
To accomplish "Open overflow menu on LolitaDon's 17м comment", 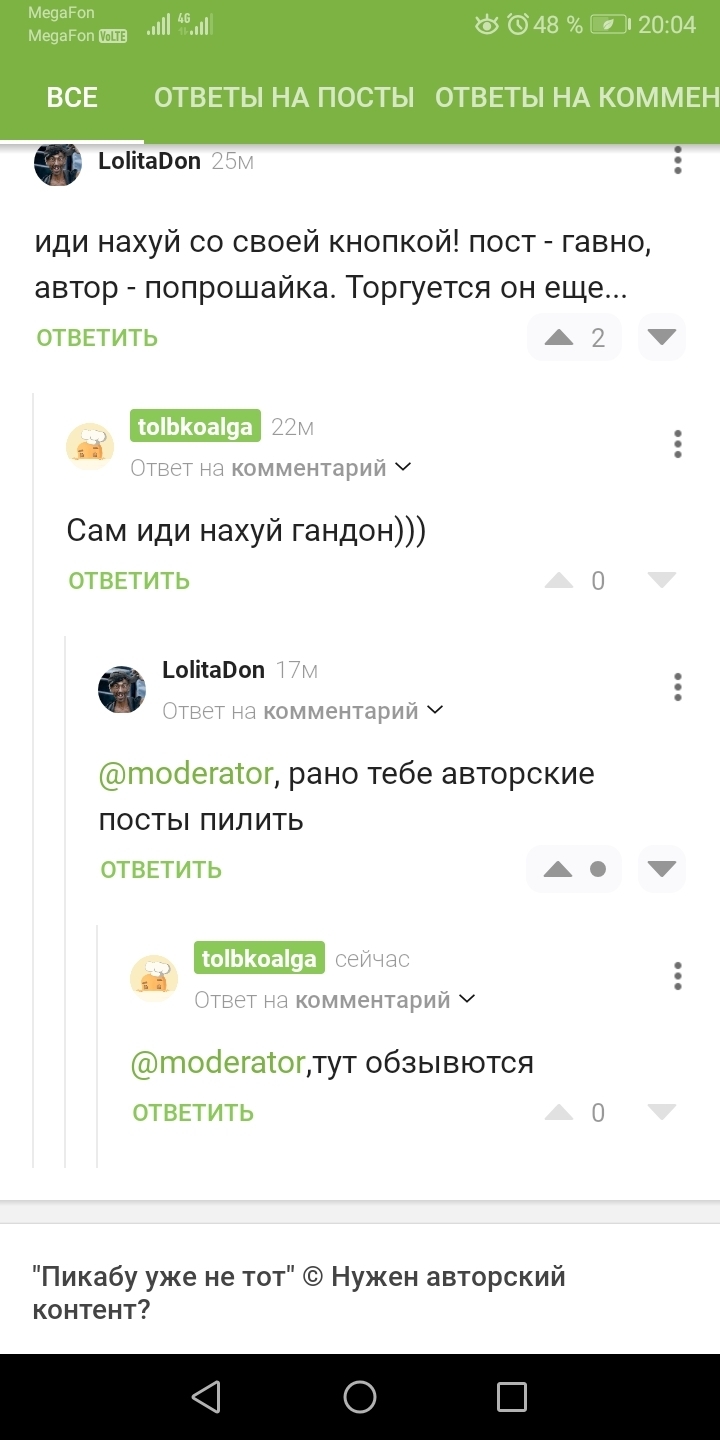I will point(678,687).
